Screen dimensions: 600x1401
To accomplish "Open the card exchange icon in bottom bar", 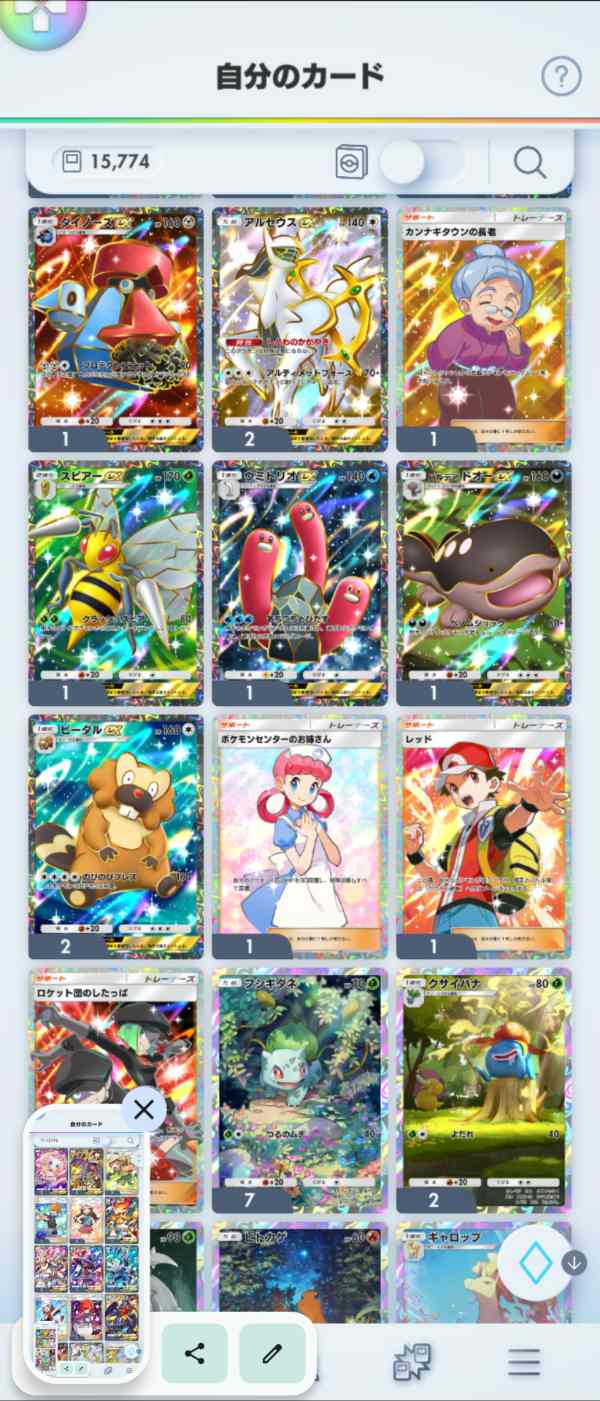I will click(x=413, y=1362).
